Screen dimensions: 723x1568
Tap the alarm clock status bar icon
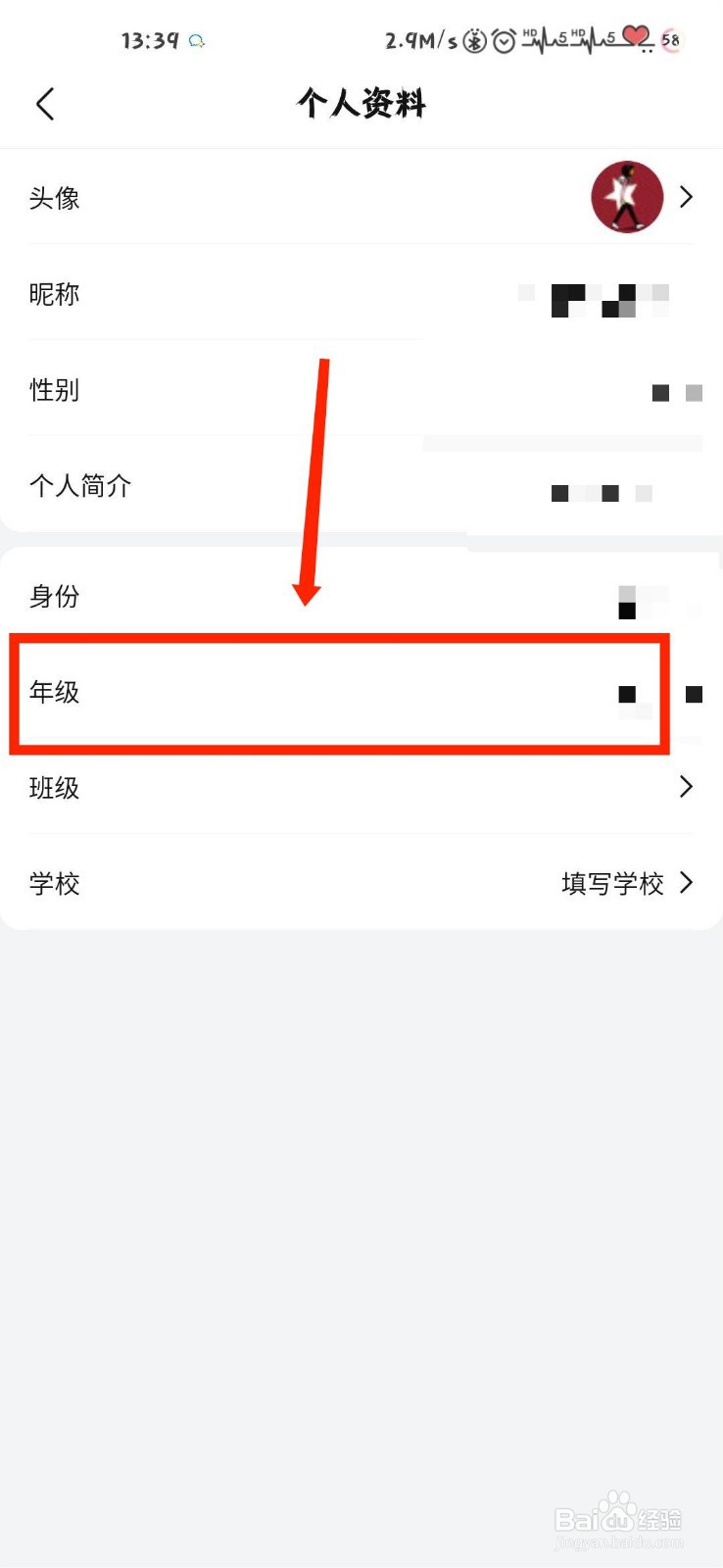point(503,41)
